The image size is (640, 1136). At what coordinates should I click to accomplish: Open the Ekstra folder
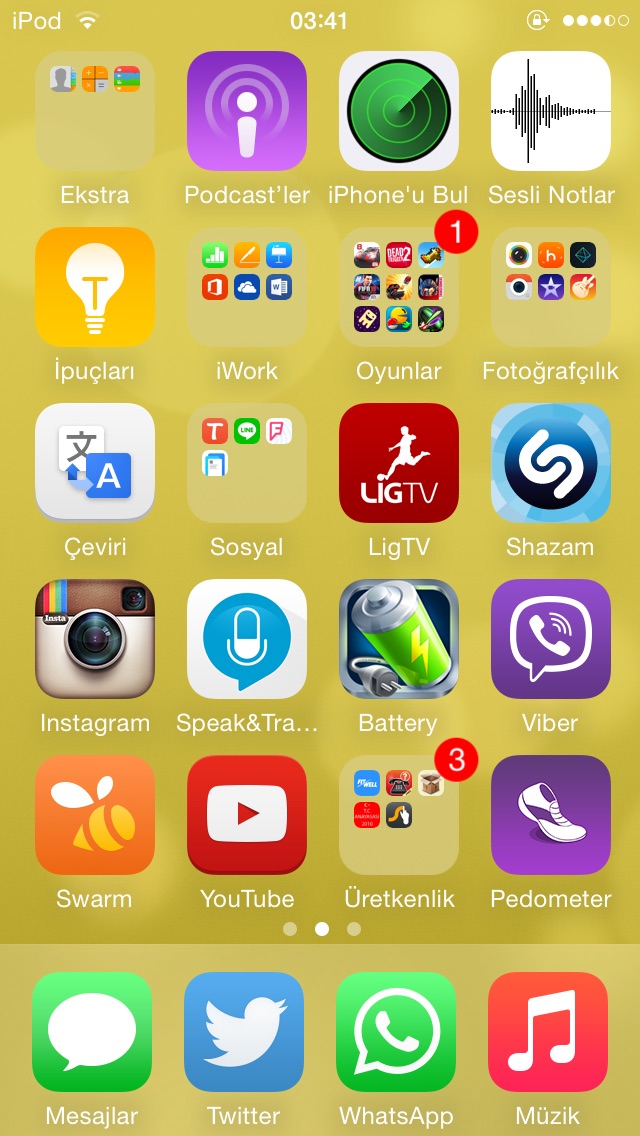coord(95,111)
